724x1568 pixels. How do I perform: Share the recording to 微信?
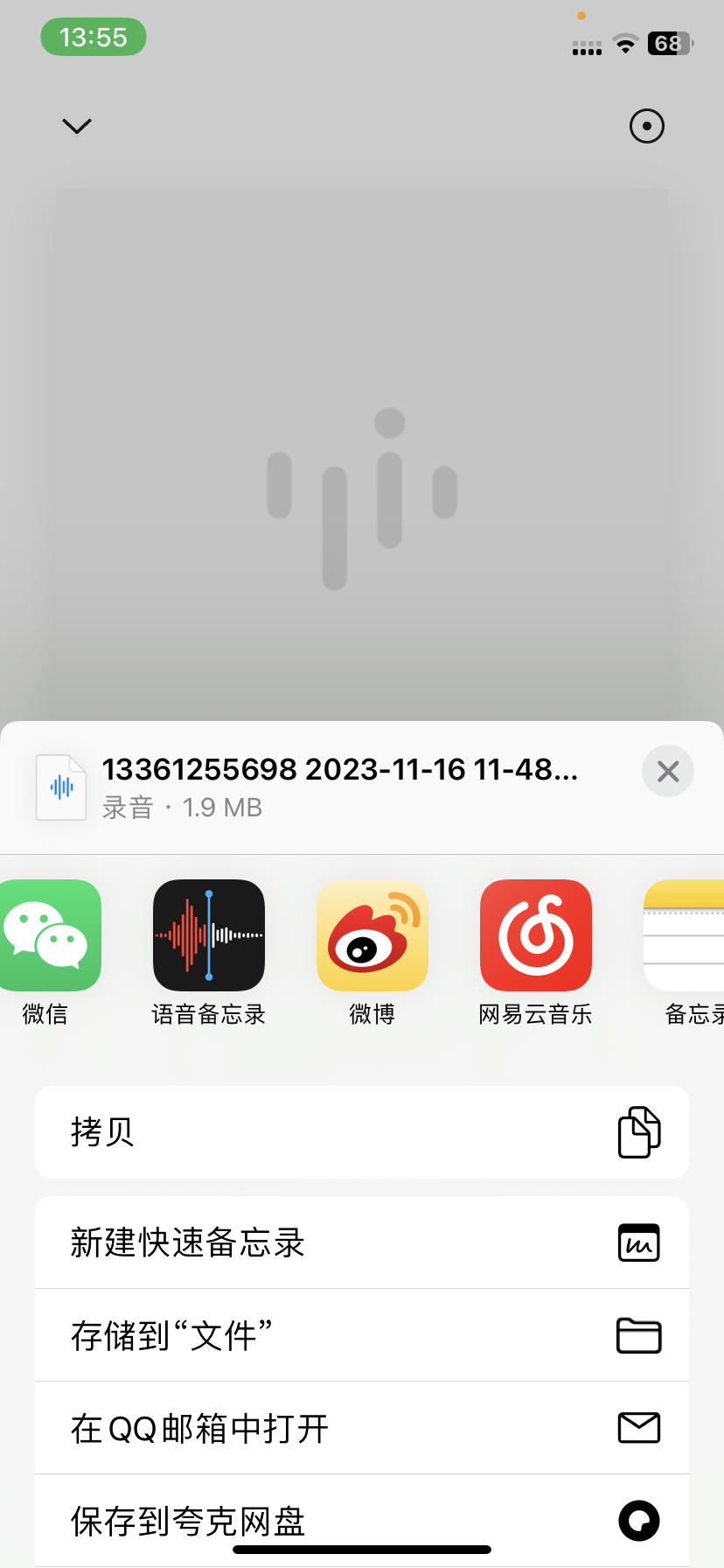point(45,935)
